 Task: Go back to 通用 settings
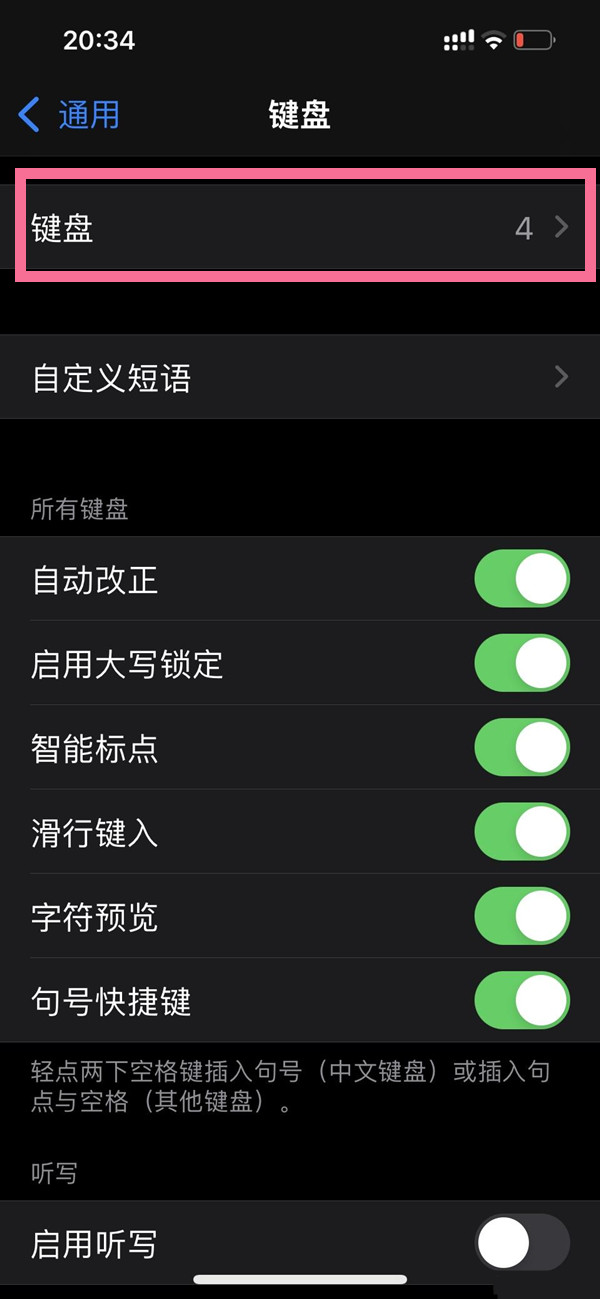coord(70,115)
